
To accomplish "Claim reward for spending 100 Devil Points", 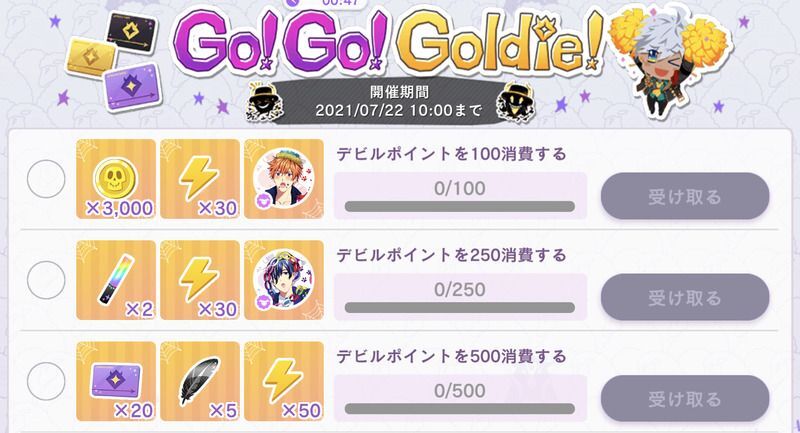I will [685, 196].
